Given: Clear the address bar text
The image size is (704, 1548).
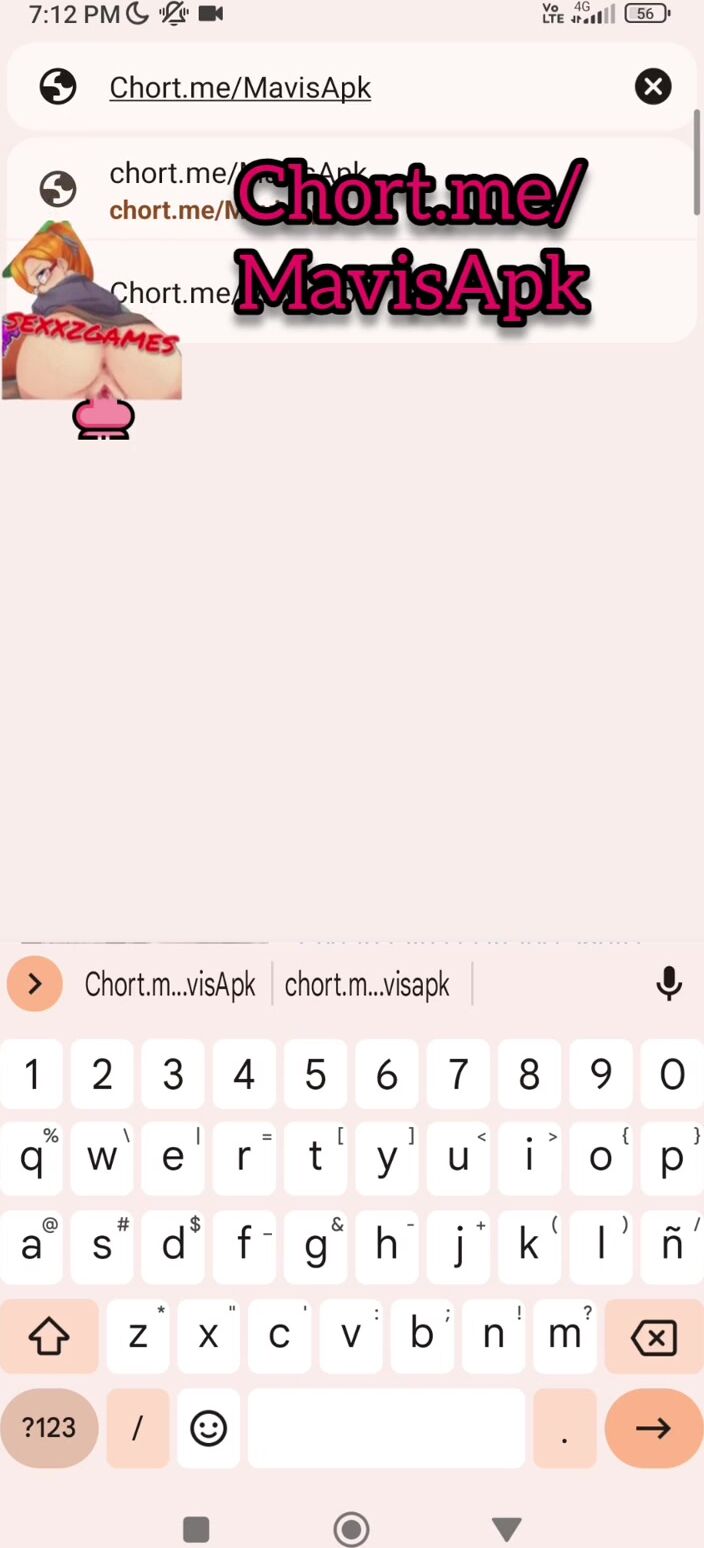Looking at the screenshot, I should pyautogui.click(x=653, y=87).
